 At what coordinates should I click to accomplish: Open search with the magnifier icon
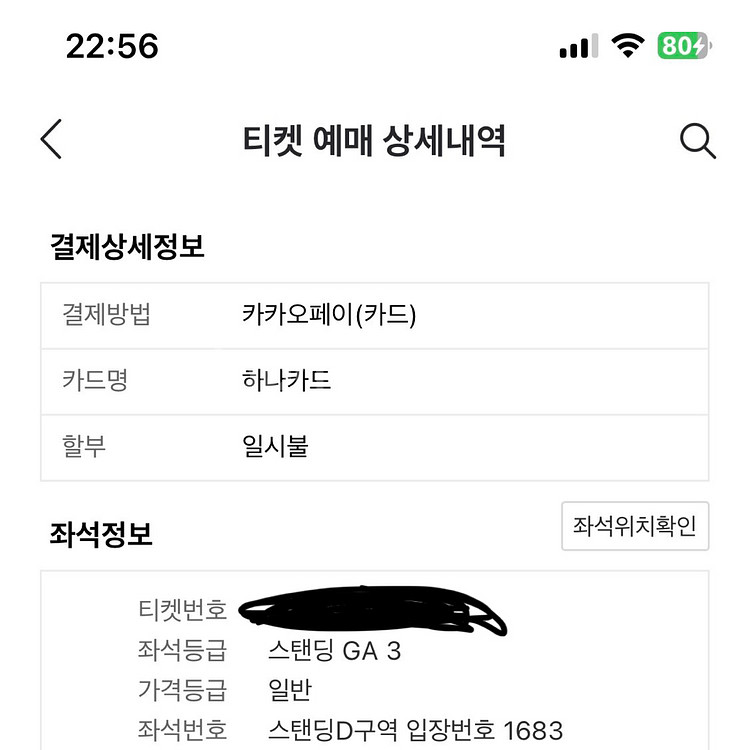point(698,141)
